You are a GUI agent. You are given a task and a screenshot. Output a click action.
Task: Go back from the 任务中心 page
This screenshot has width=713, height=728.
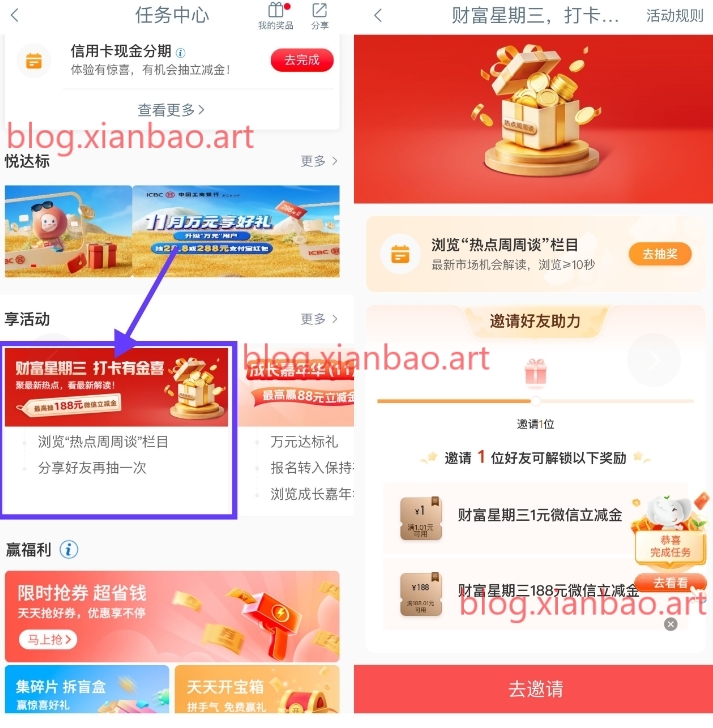pos(14,15)
